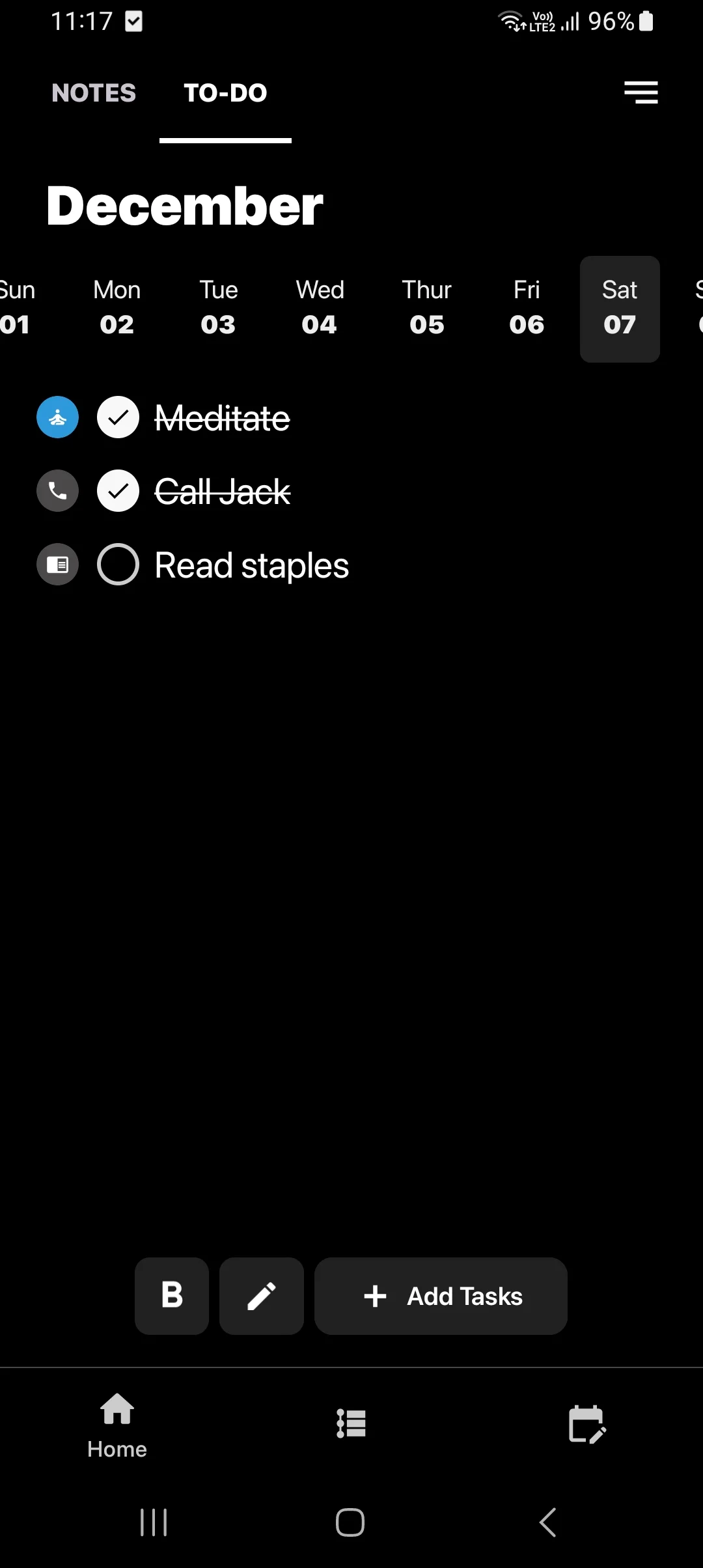The height and width of the screenshot is (1568, 703).
Task: Open the task list view icon
Action: pos(350,1423)
